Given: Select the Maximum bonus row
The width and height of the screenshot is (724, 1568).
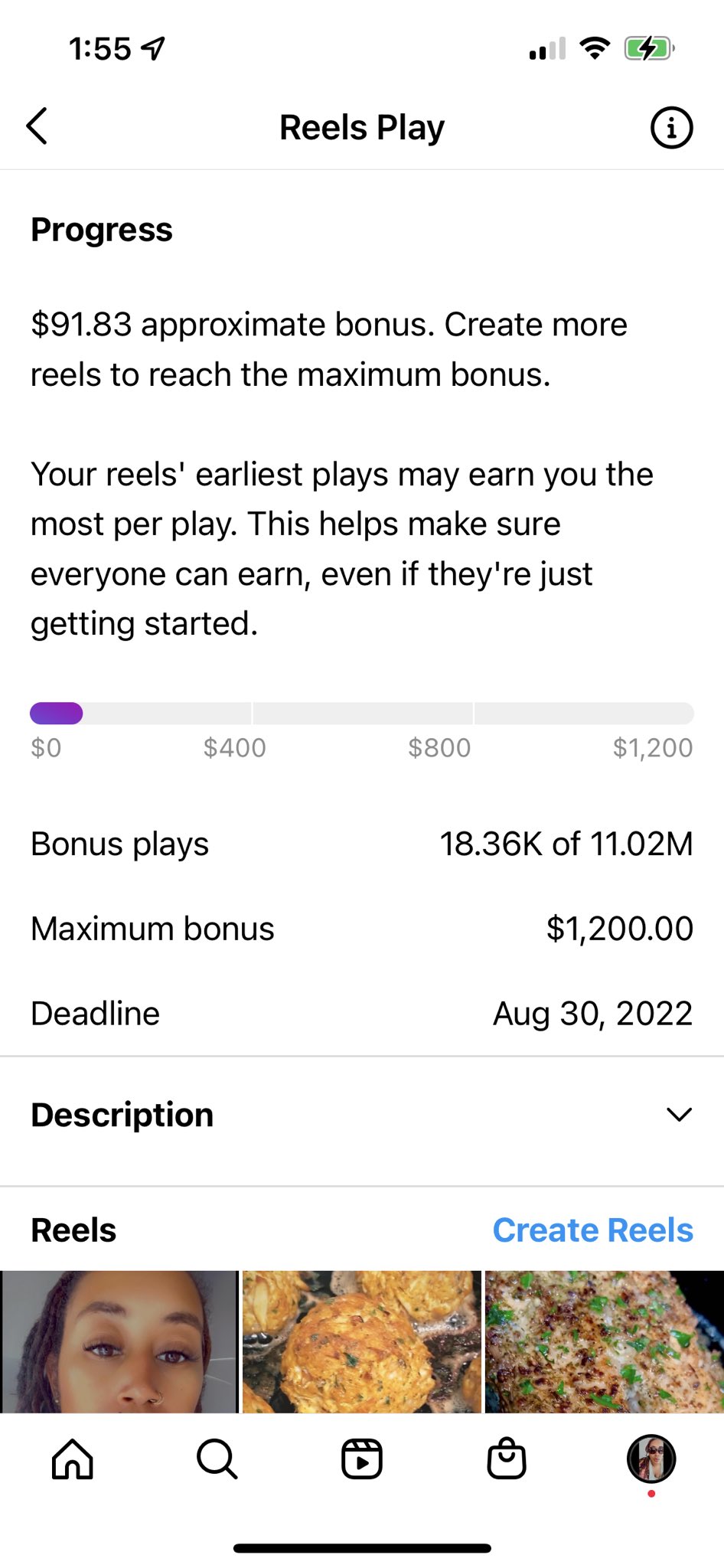Looking at the screenshot, I should pyautogui.click(x=361, y=928).
